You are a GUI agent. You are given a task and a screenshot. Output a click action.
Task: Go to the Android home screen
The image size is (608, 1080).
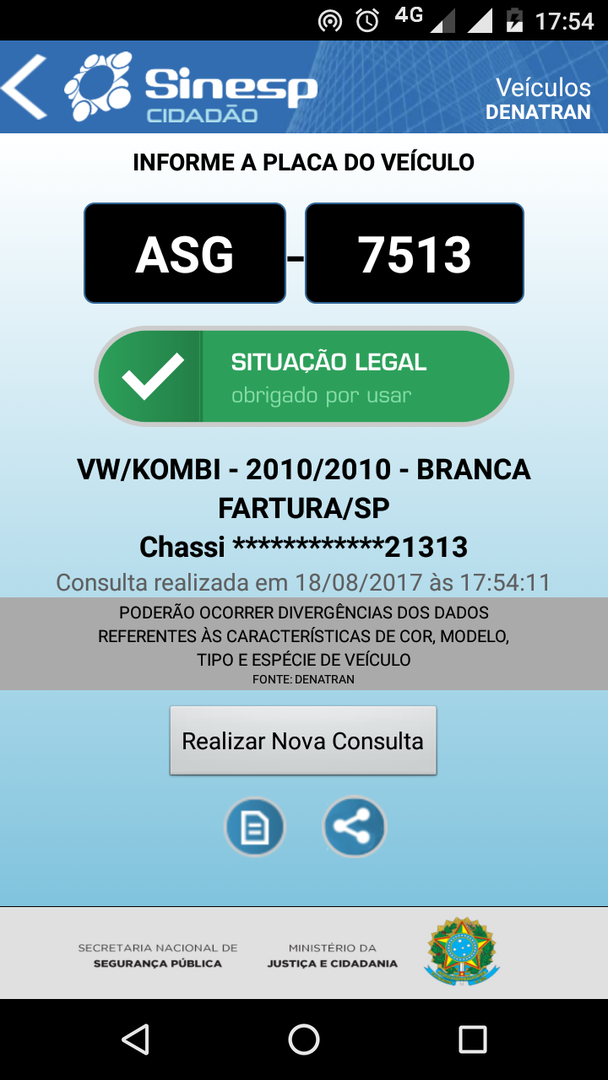(x=304, y=1039)
